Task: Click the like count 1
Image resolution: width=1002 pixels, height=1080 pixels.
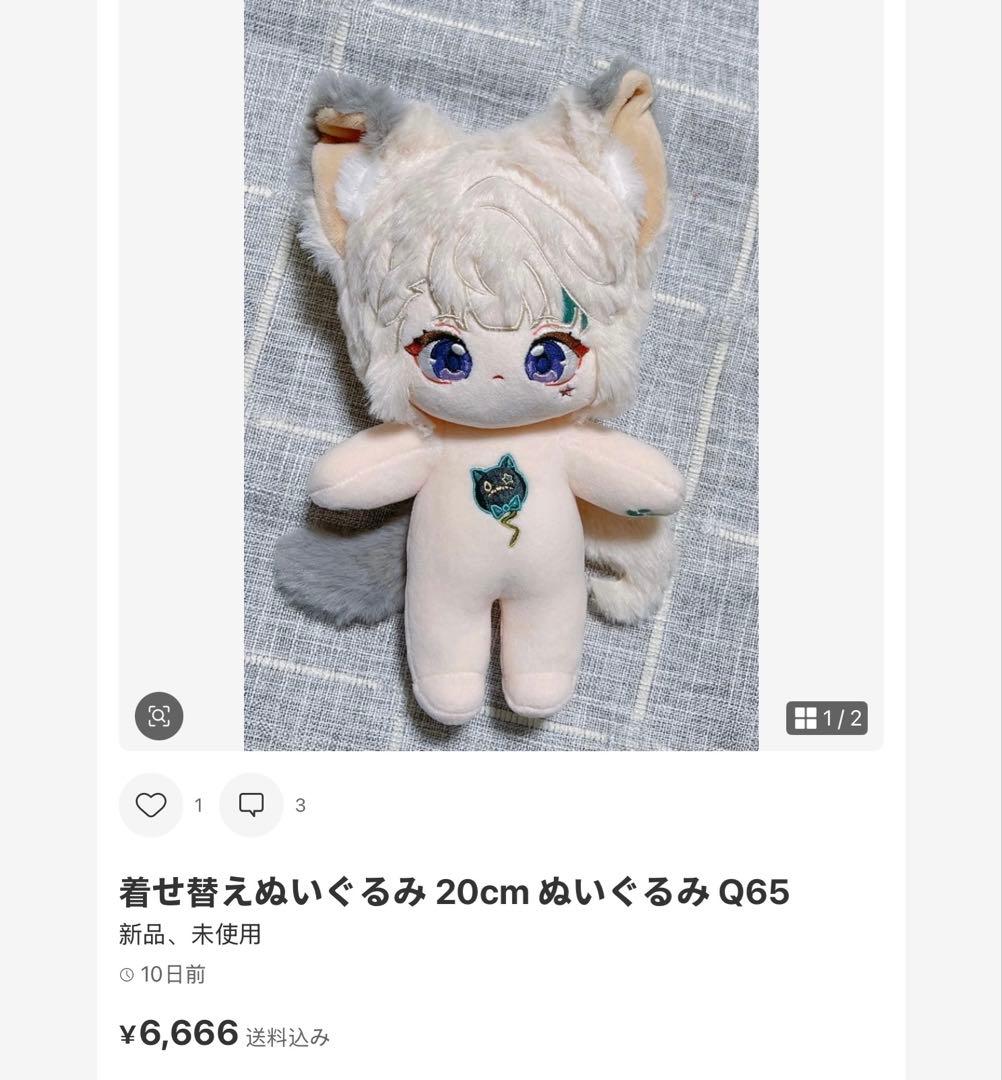Action: coord(198,804)
